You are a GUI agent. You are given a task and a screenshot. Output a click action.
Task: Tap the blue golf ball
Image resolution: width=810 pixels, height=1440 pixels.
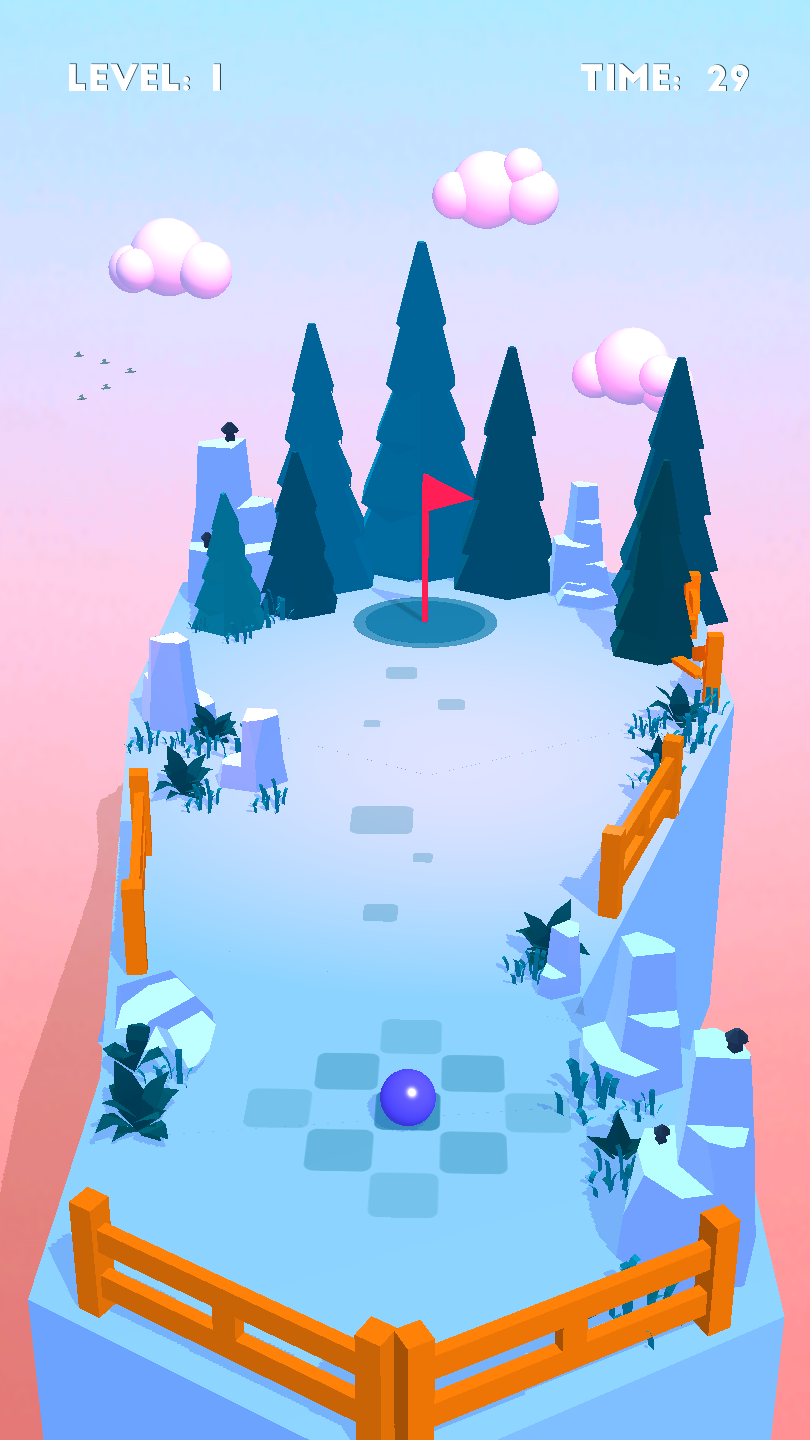click(x=408, y=1097)
